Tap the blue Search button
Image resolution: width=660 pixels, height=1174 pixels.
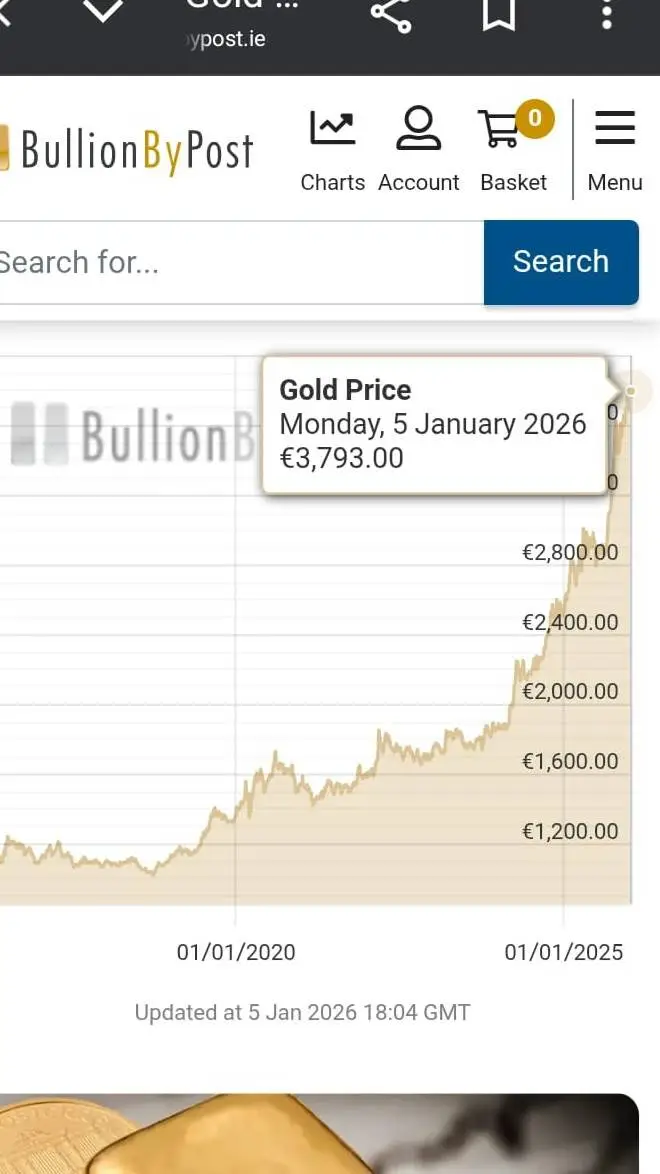tap(561, 262)
